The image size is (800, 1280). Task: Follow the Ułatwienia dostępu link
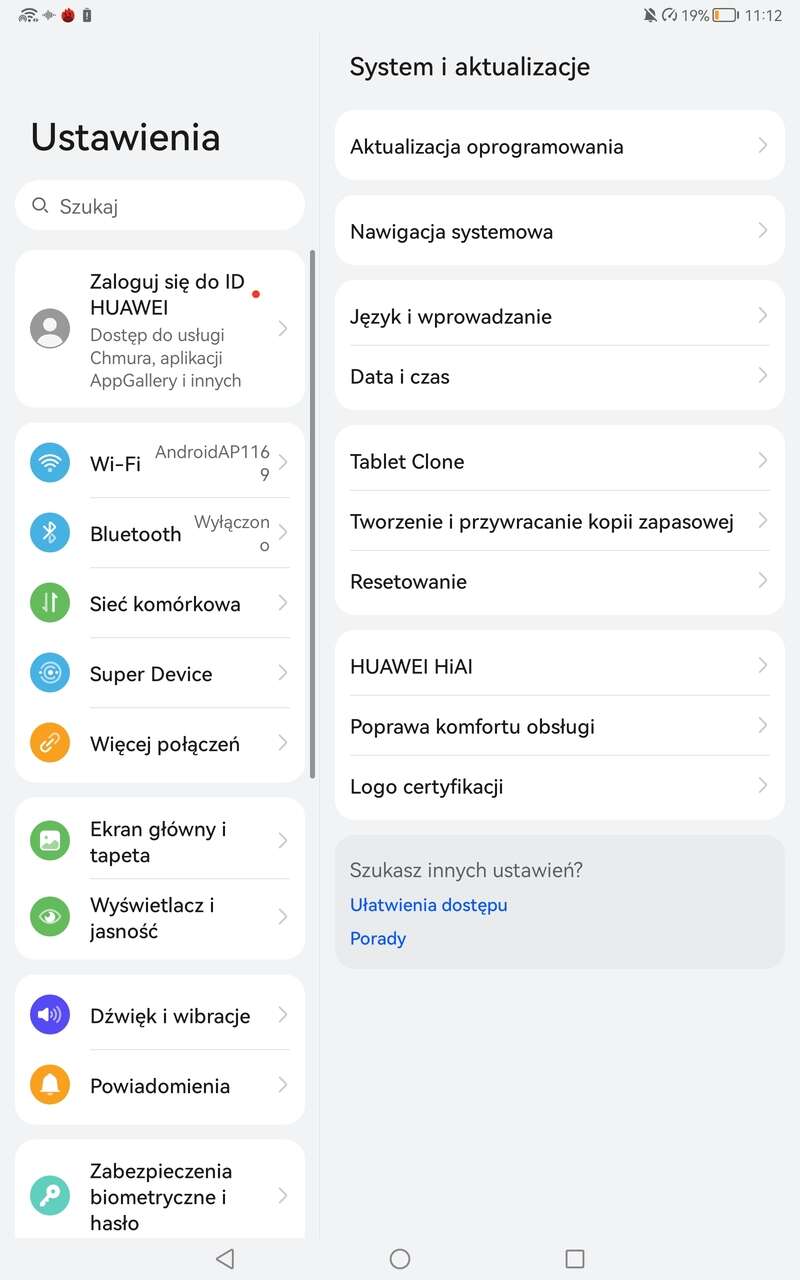(x=429, y=904)
